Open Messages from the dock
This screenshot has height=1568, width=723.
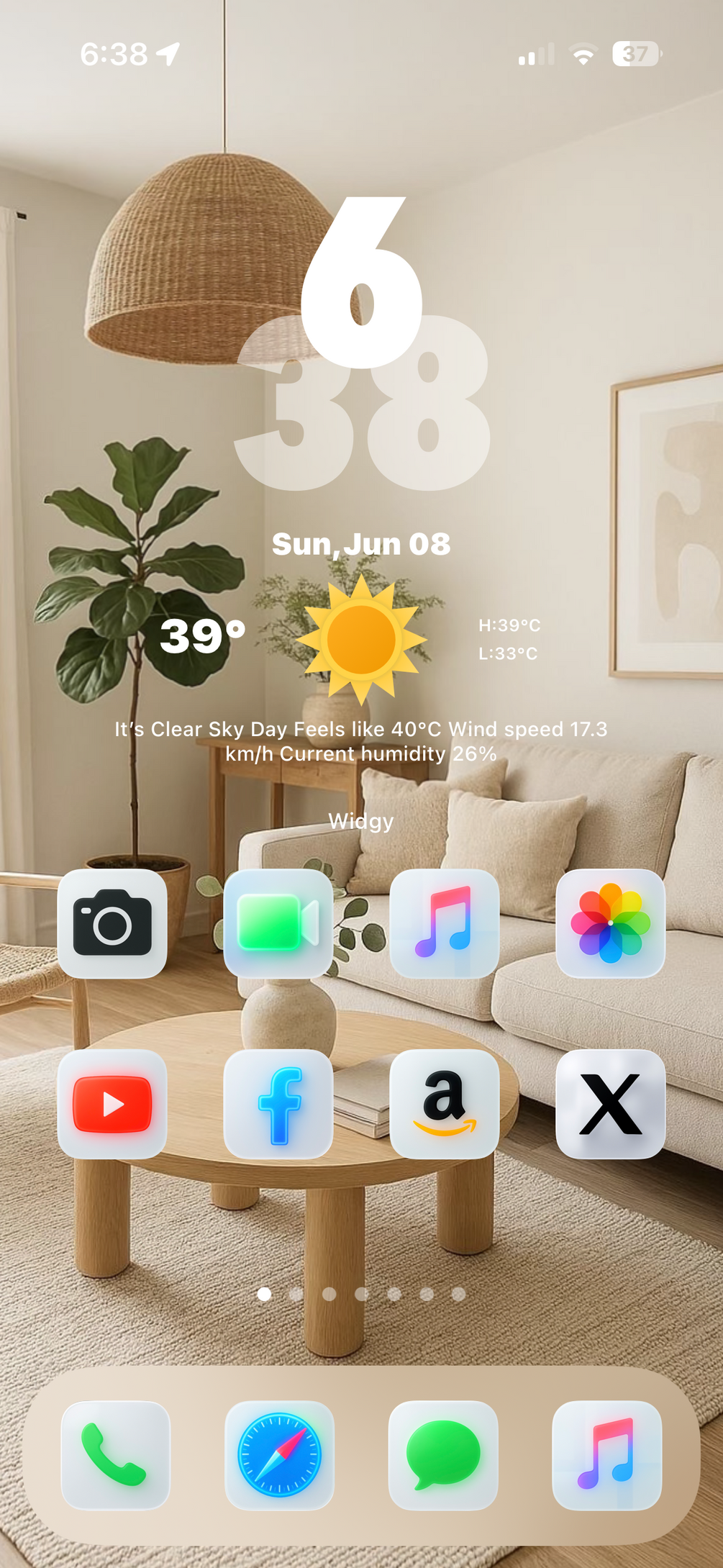[x=443, y=1454]
